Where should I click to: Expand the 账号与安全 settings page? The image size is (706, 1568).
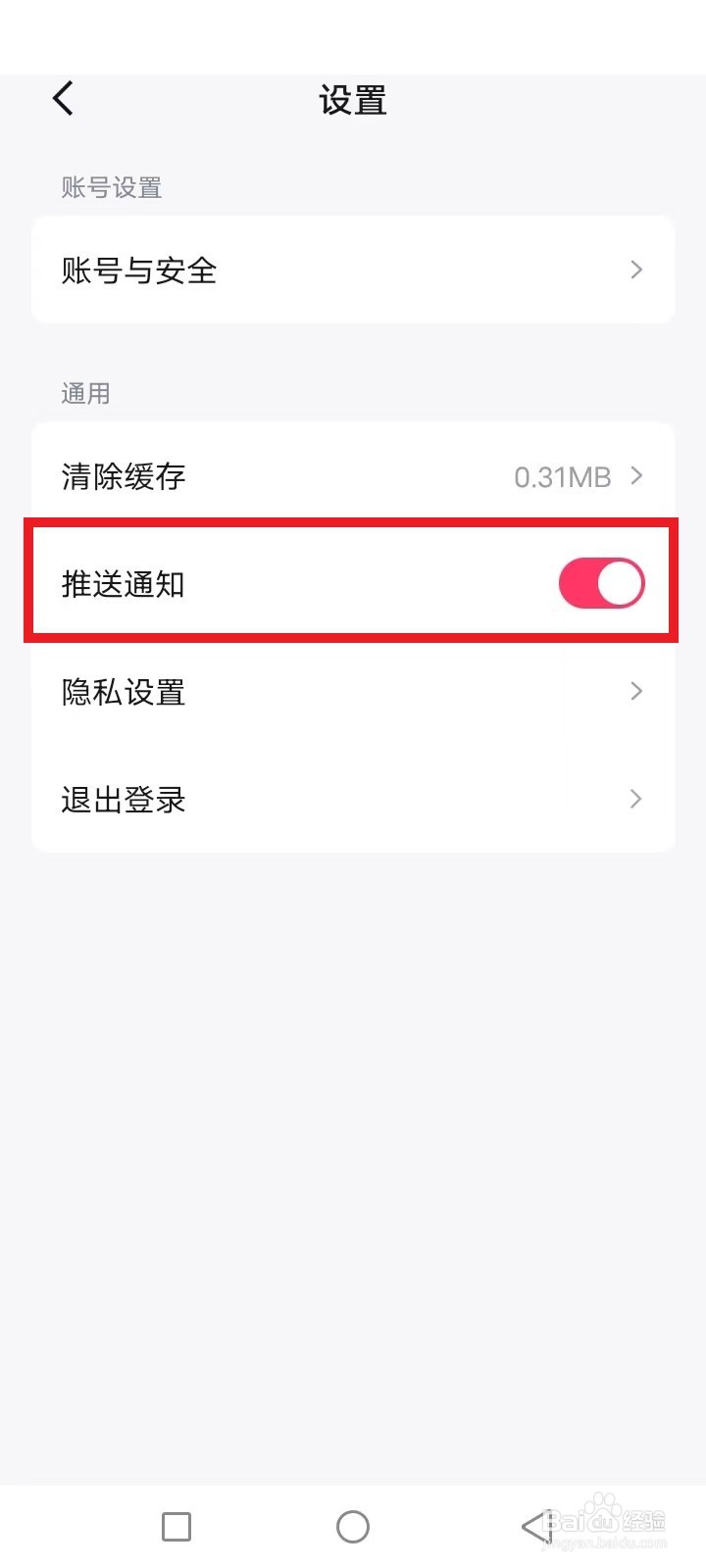(x=353, y=269)
